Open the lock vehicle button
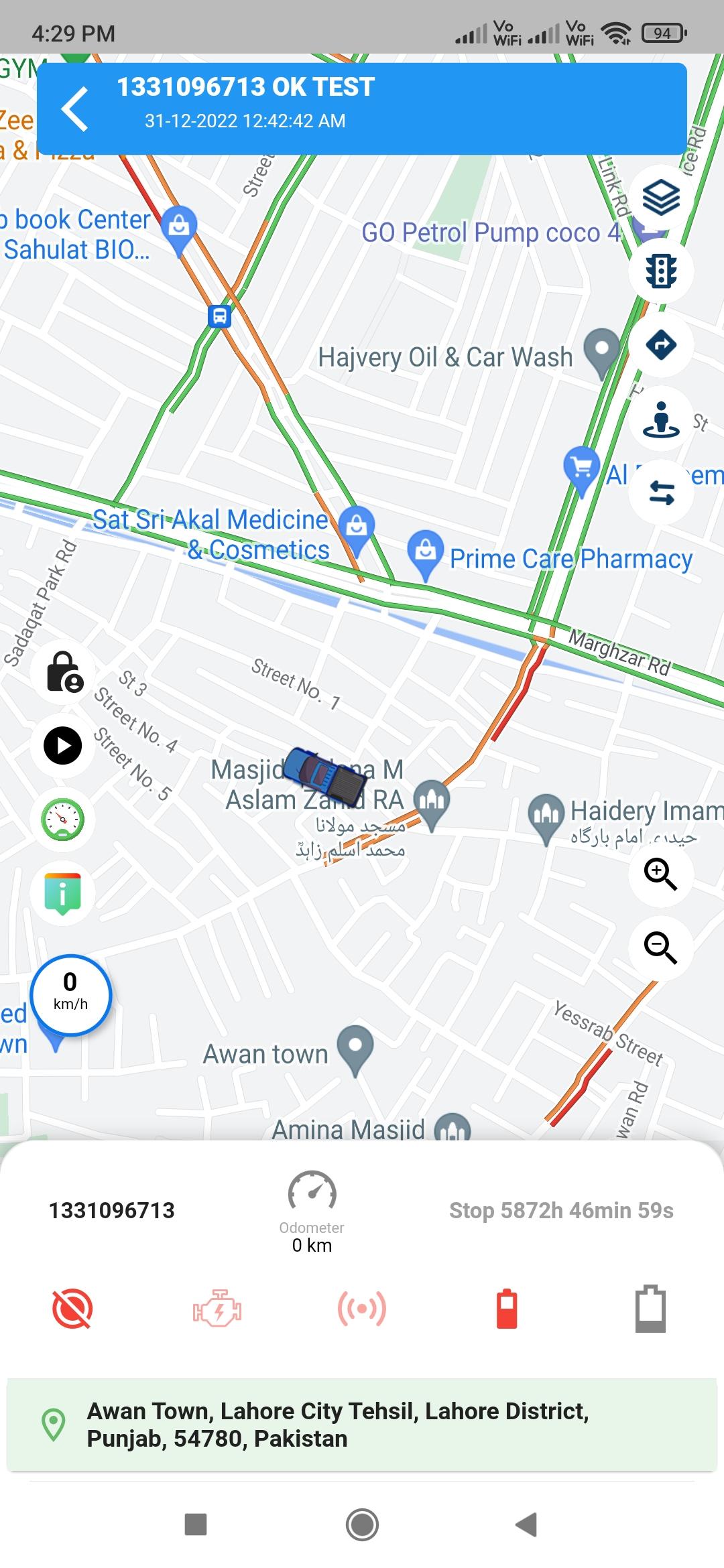The image size is (724, 1568). (63, 671)
